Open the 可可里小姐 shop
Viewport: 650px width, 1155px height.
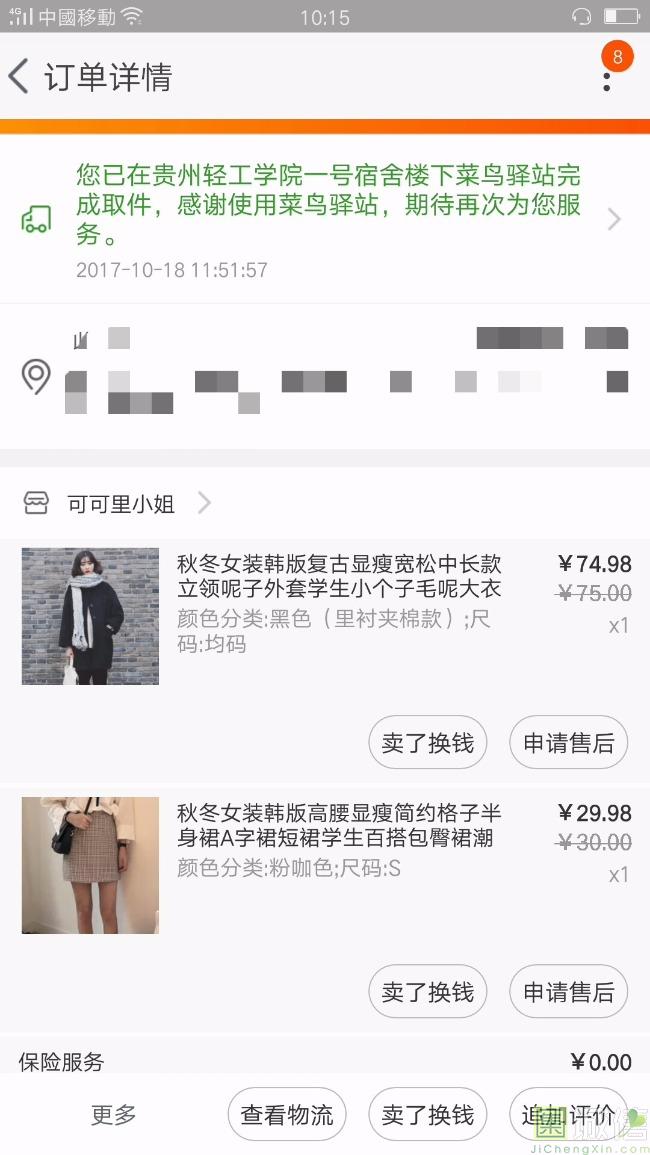(121, 504)
